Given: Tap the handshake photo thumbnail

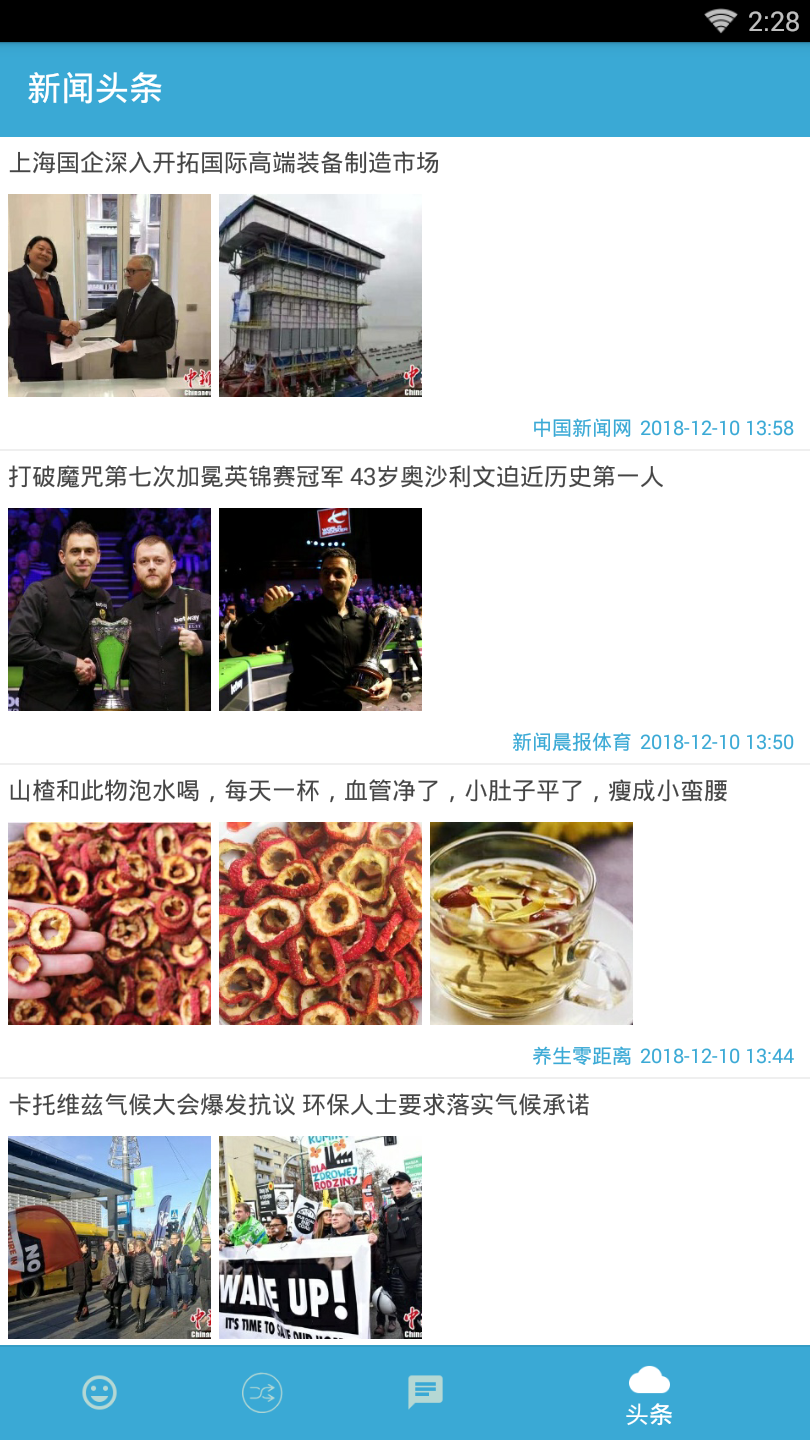Looking at the screenshot, I should (x=109, y=295).
